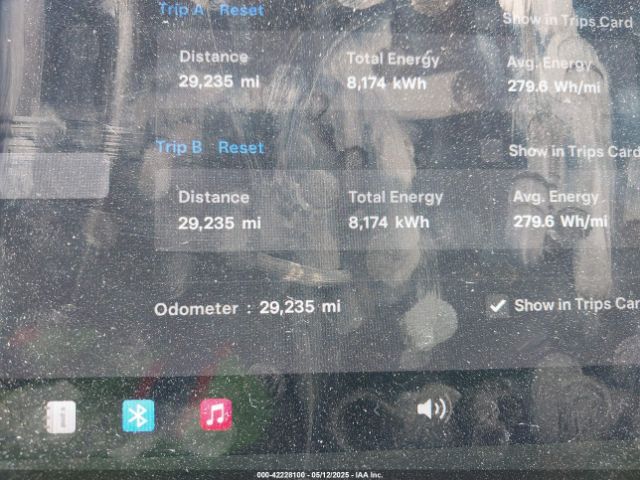Toggle odometer Show in Trips Card checkbox
The width and height of the screenshot is (640, 480).
pos(497,306)
